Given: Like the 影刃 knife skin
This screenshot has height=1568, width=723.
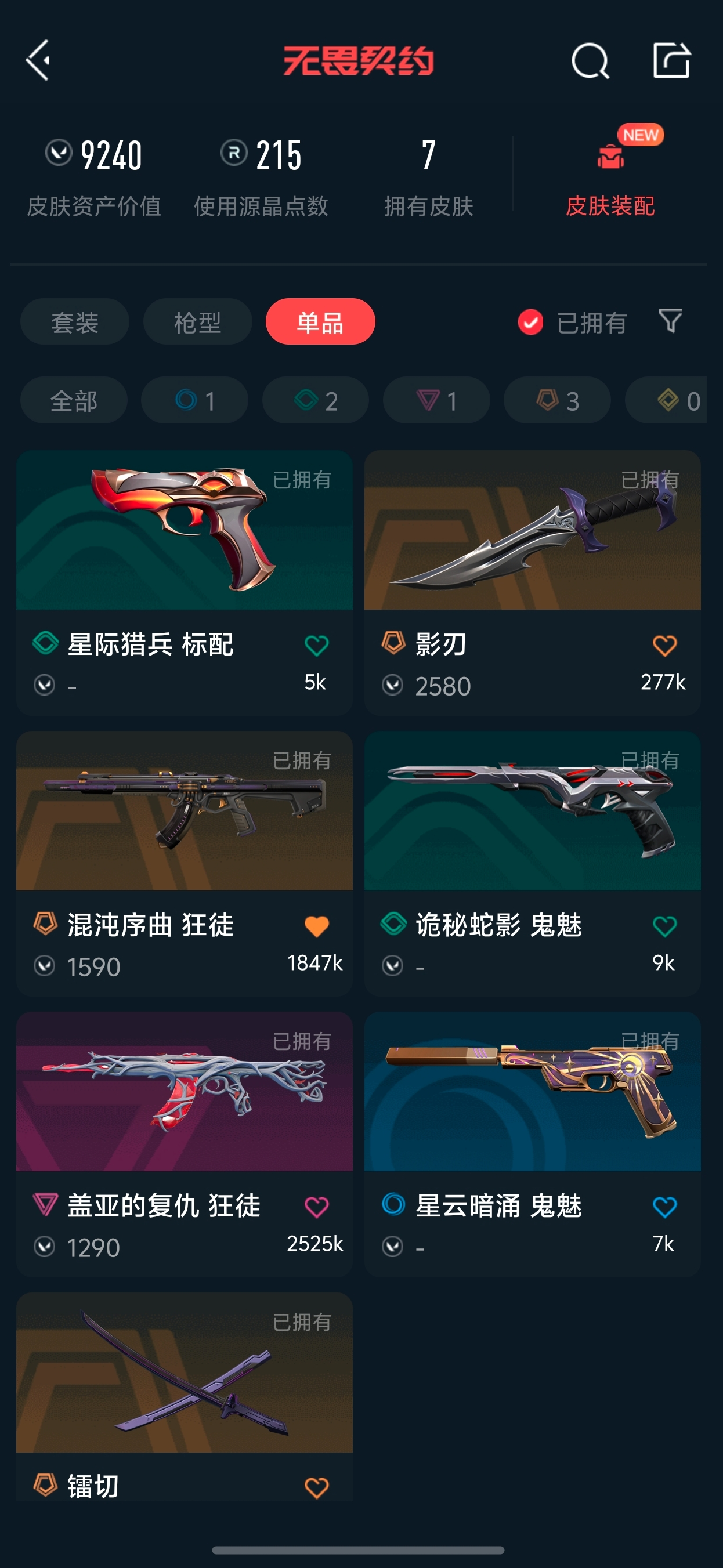Looking at the screenshot, I should coord(664,645).
